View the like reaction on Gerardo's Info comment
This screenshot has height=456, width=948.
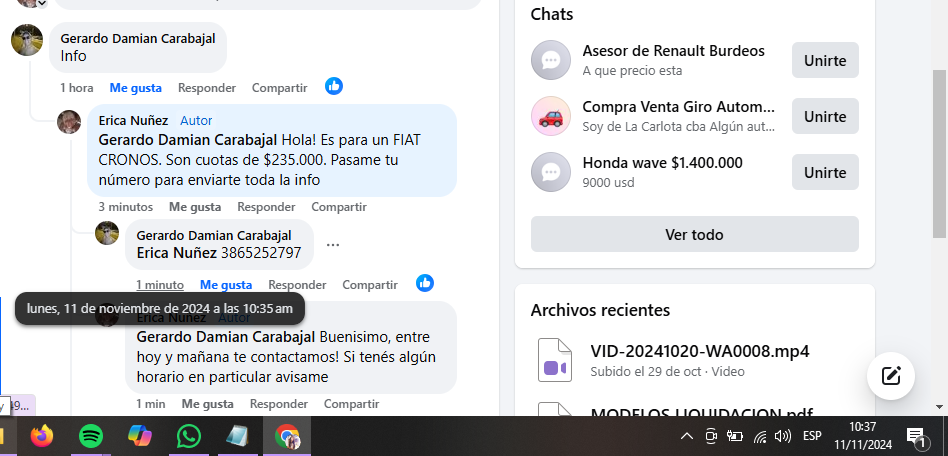pyautogui.click(x=334, y=87)
